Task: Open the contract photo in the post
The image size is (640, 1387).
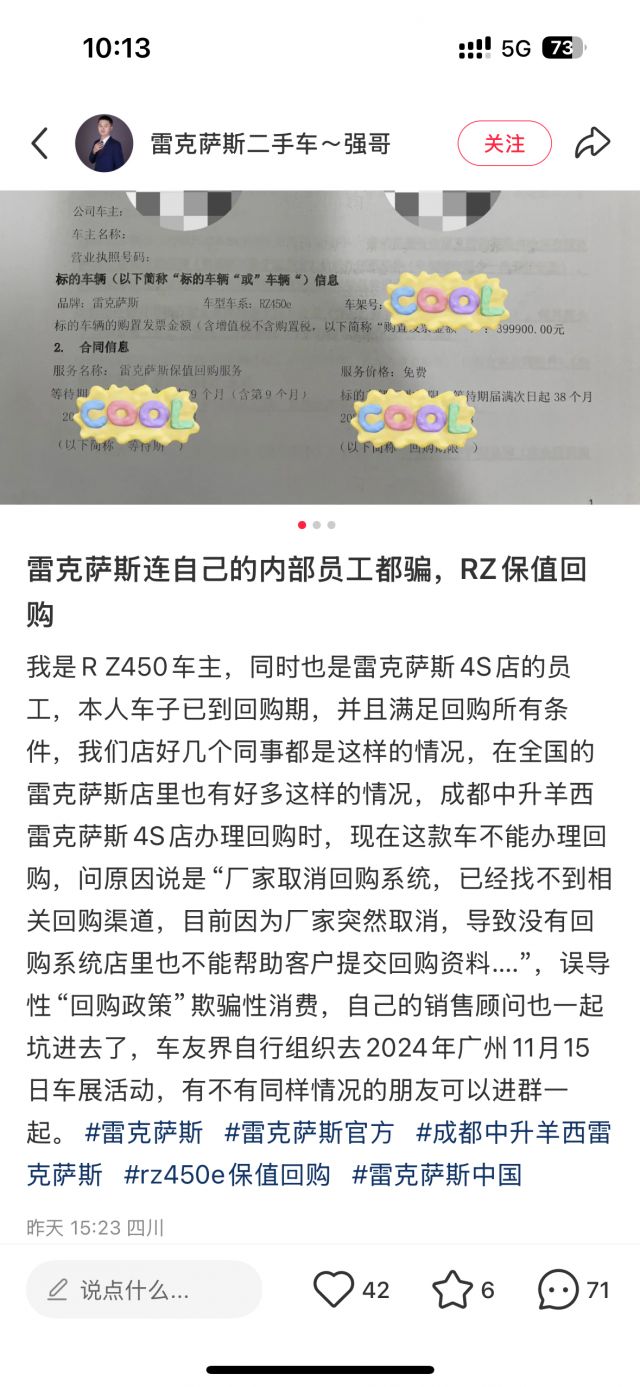Action: coord(320,347)
